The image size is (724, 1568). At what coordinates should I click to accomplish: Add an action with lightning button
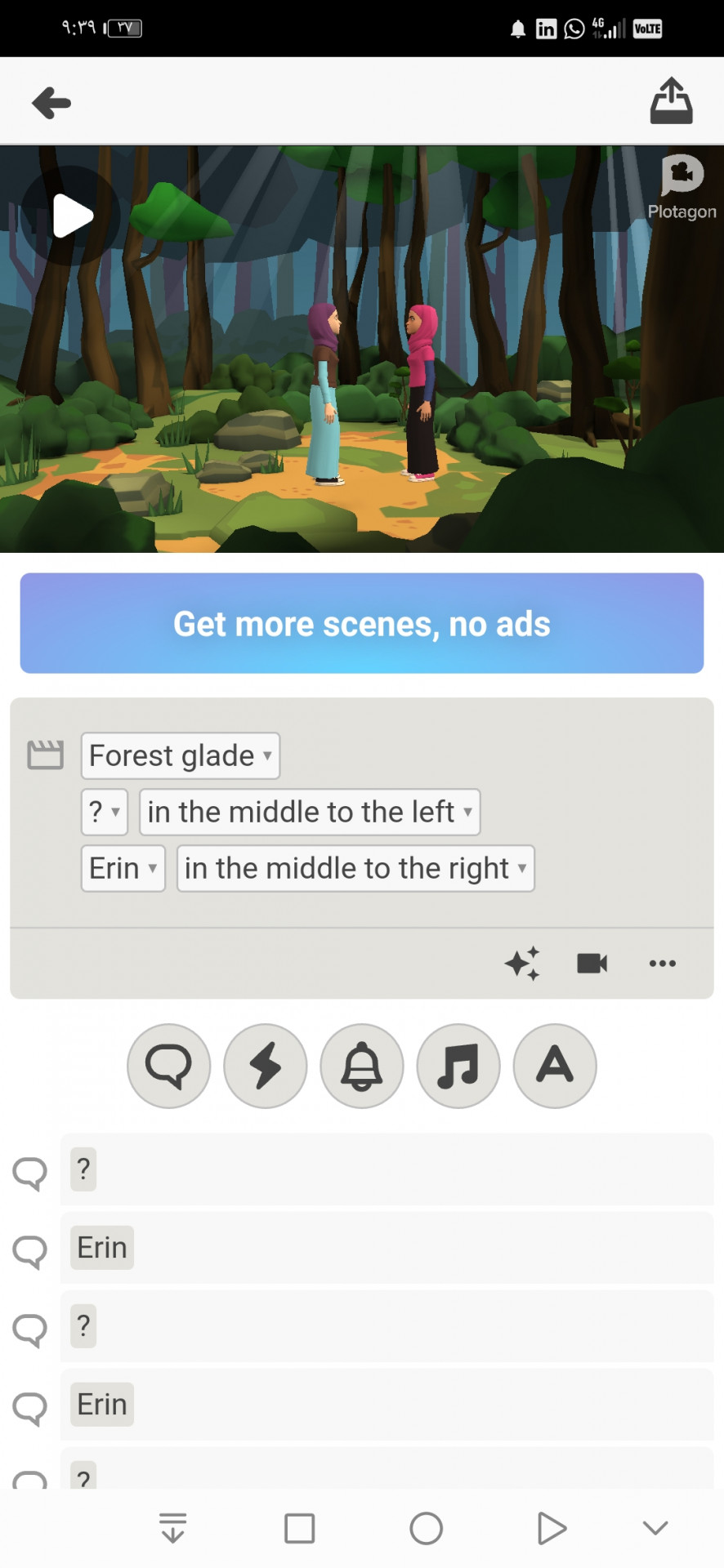click(x=266, y=1066)
